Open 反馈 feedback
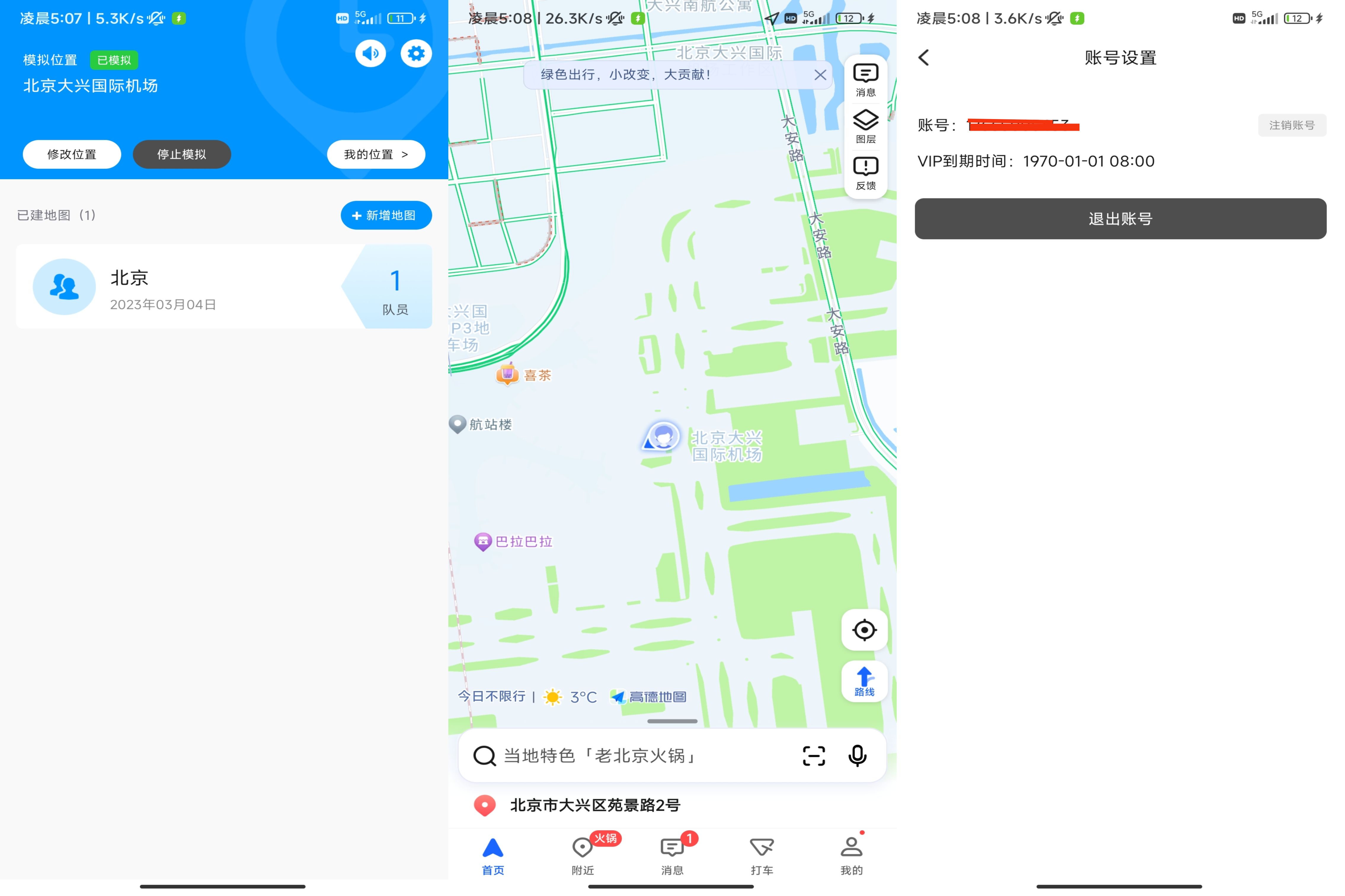 click(866, 173)
